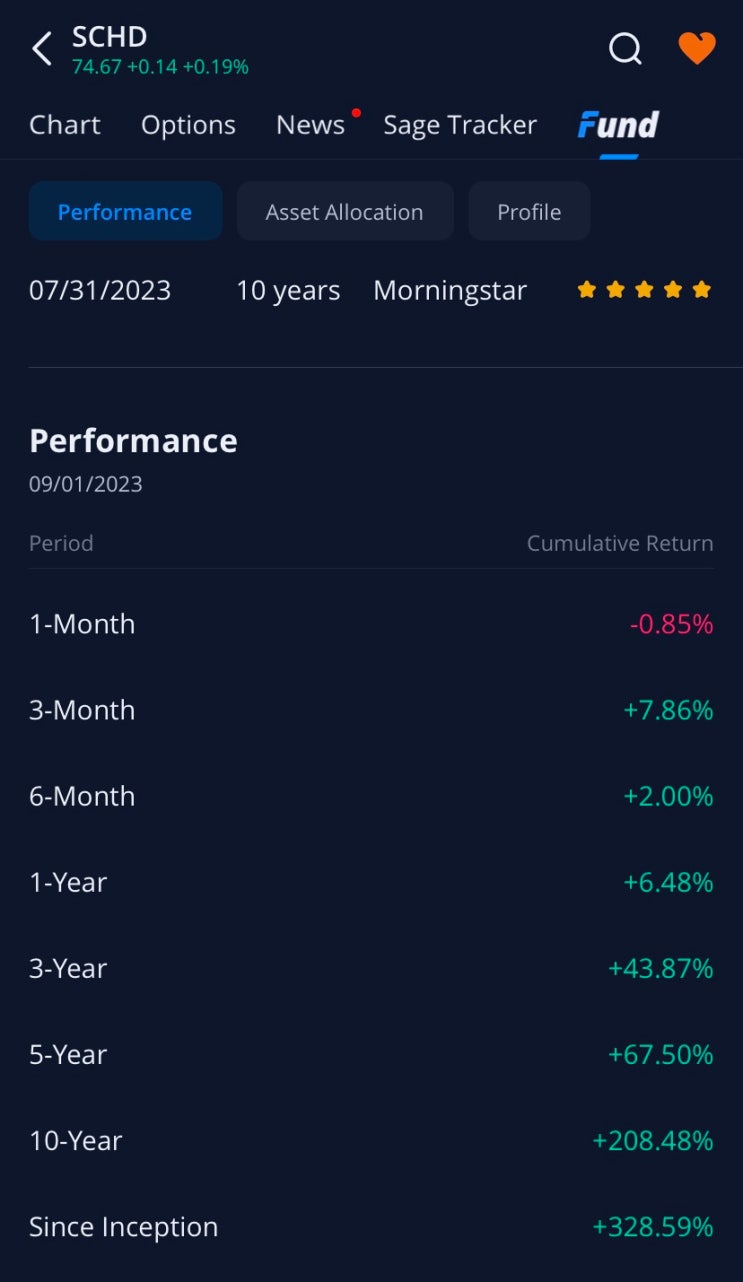Viewport: 743px width, 1282px height.
Task: Open the Morningstar source selector
Action: (x=449, y=290)
